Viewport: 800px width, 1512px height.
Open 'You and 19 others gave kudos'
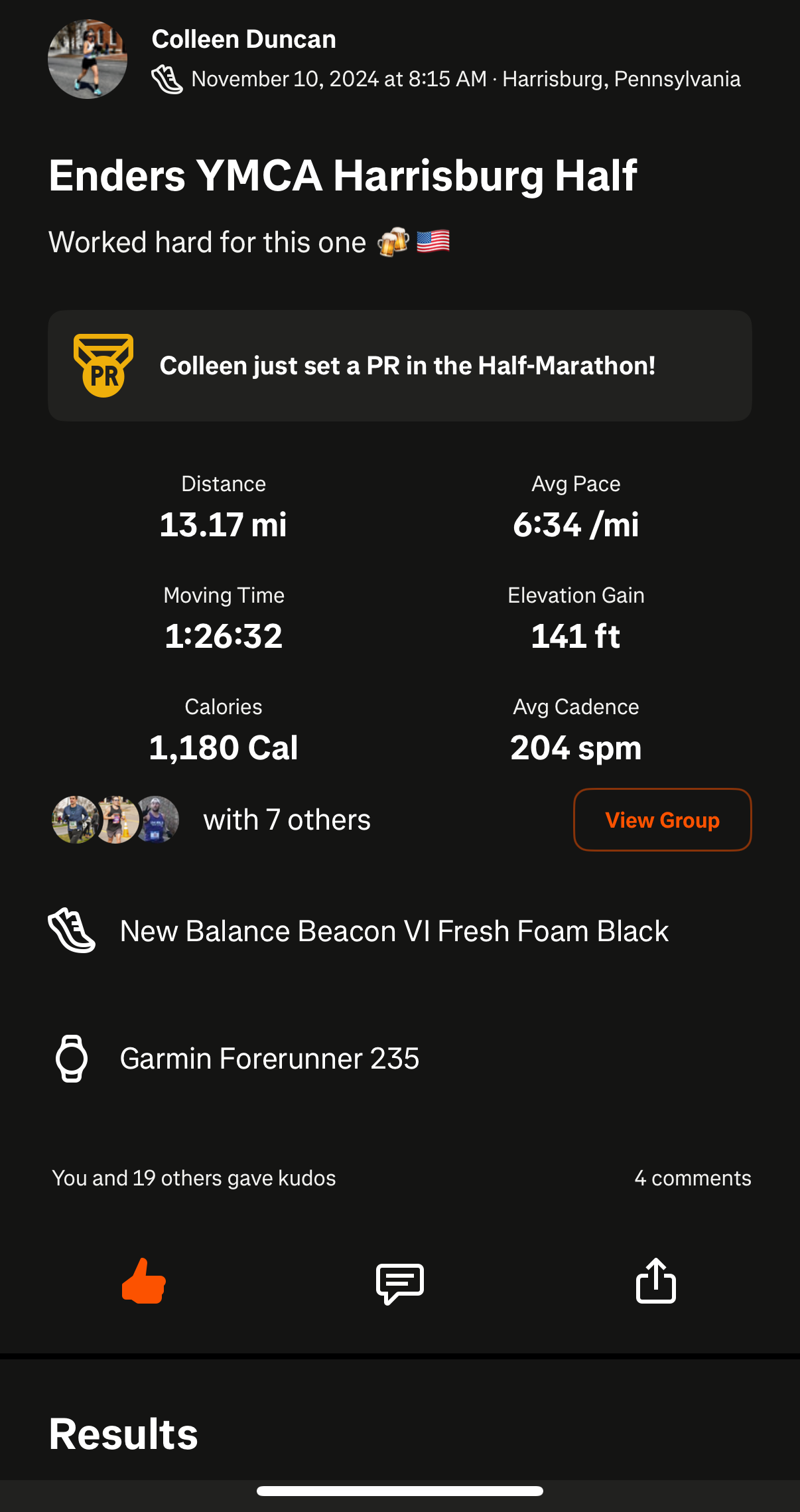coord(194,1177)
